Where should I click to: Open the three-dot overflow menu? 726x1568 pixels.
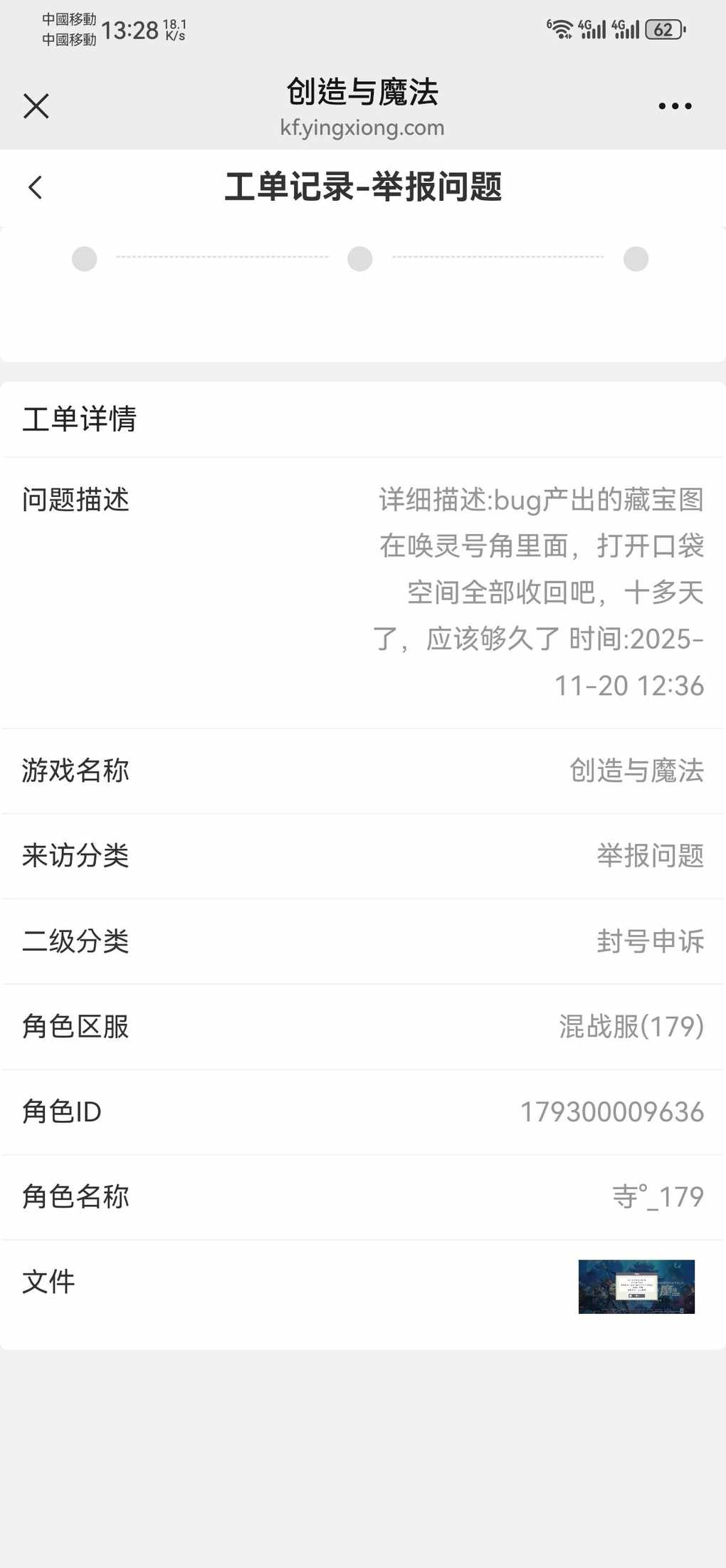674,106
